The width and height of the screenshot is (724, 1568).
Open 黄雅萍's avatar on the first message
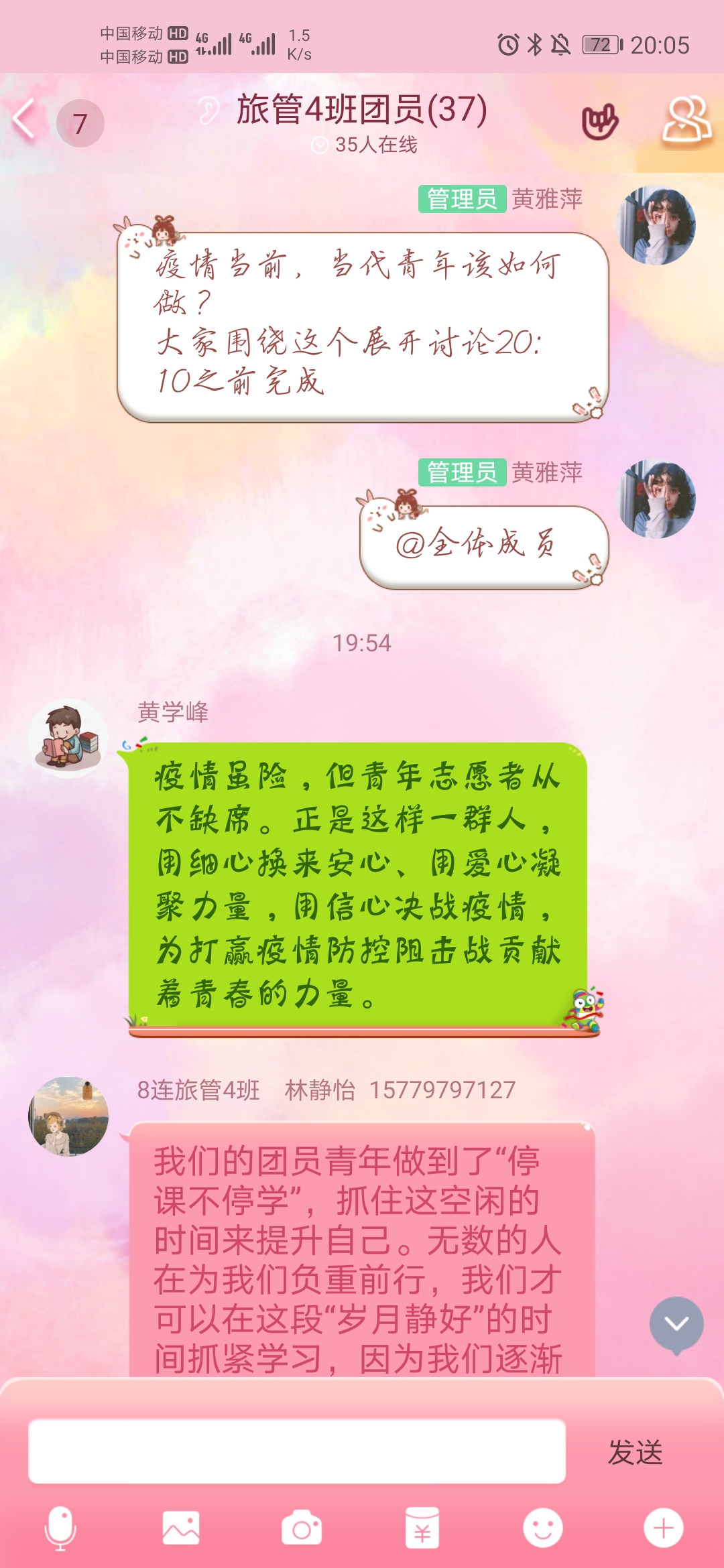tap(656, 226)
